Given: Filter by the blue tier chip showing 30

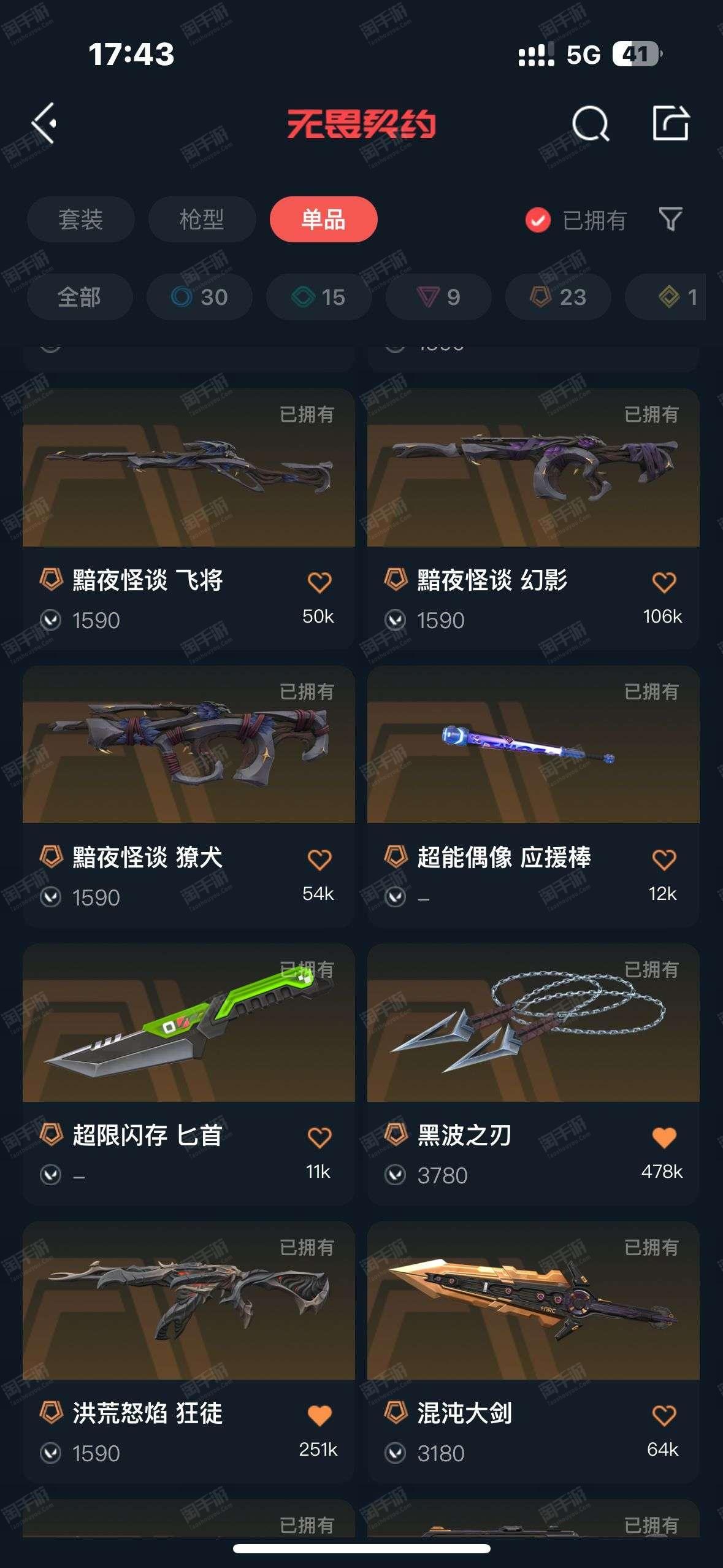Looking at the screenshot, I should 199,298.
